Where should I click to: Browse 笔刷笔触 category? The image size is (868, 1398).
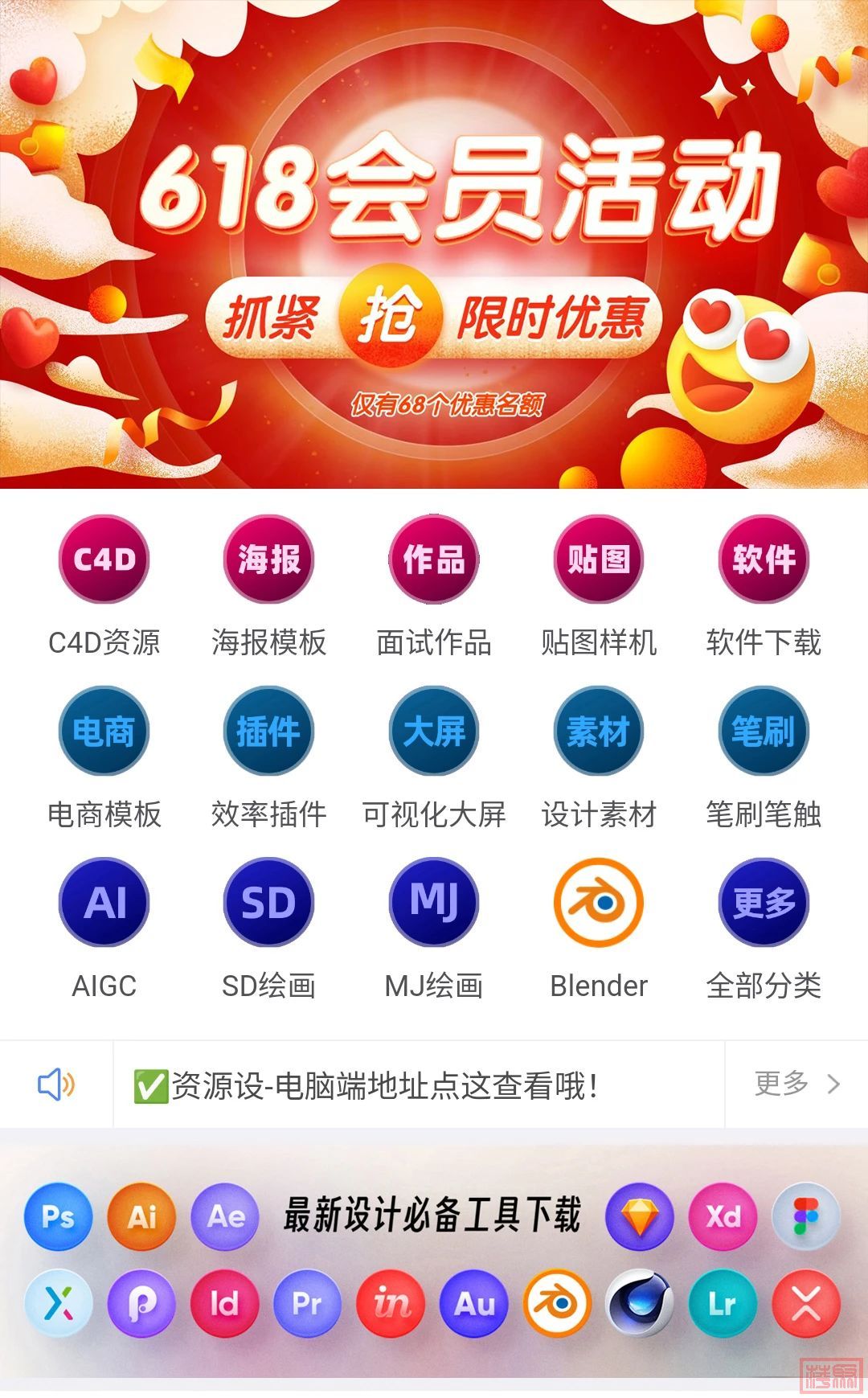coord(764,731)
